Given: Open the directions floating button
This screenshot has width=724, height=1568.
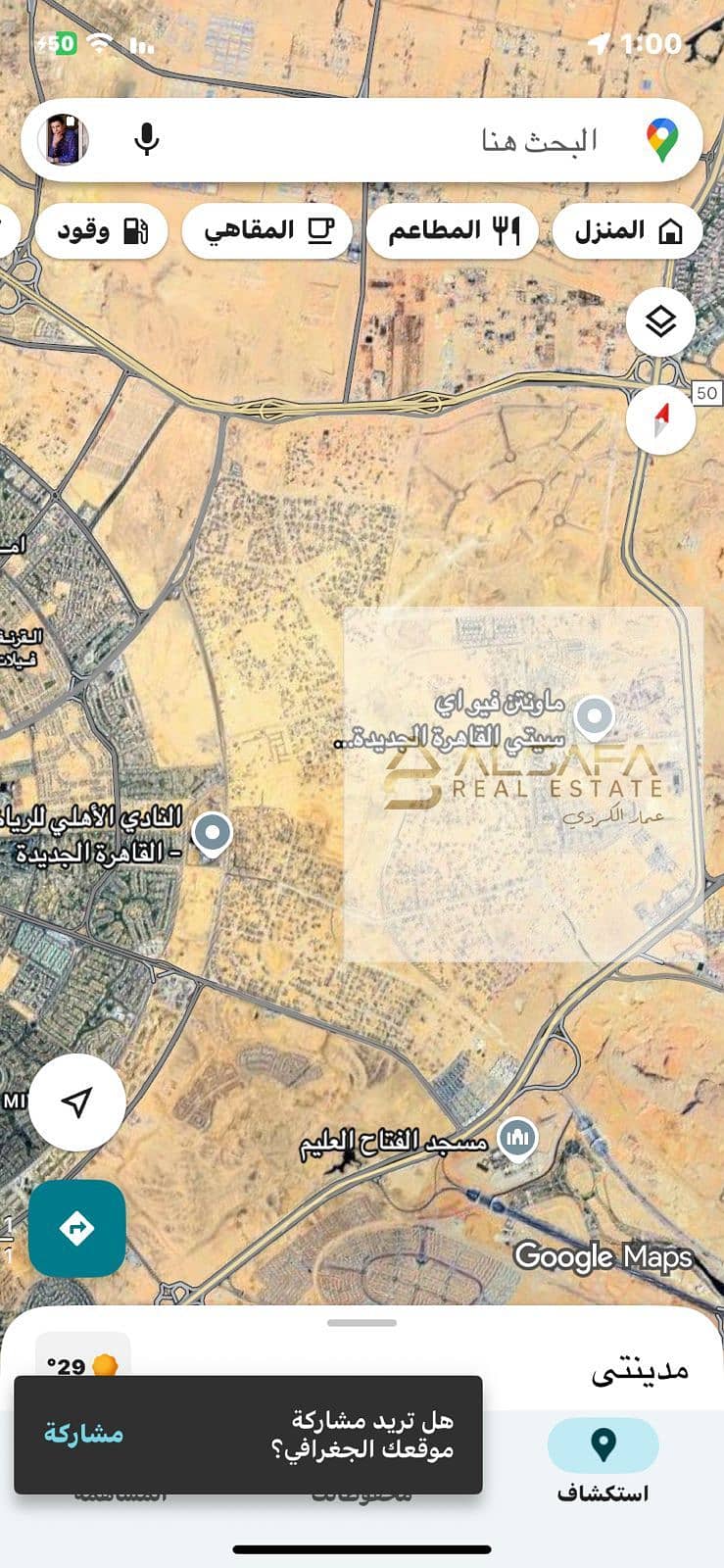Looking at the screenshot, I should pos(76,1228).
